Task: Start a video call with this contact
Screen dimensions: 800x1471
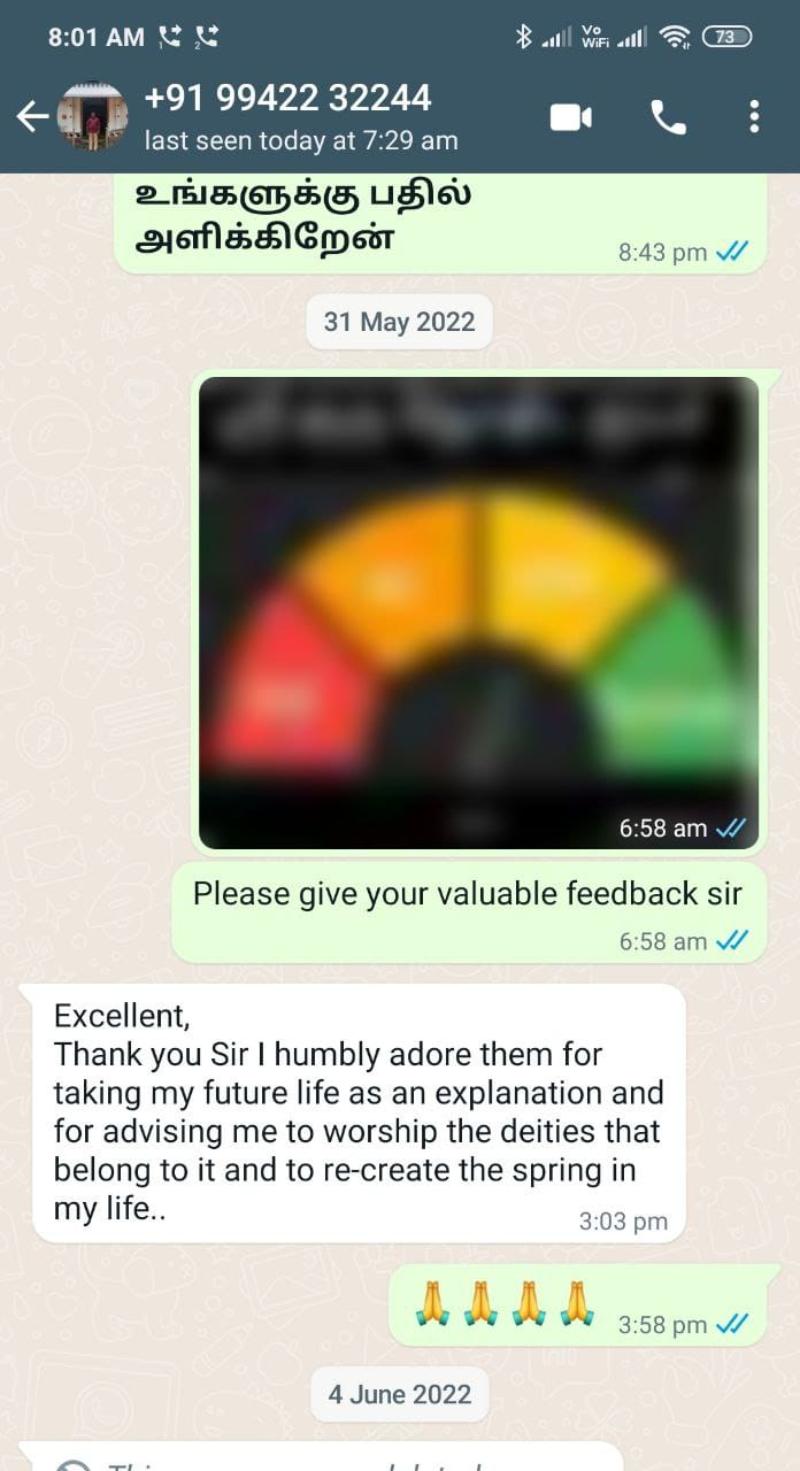Action: 571,118
